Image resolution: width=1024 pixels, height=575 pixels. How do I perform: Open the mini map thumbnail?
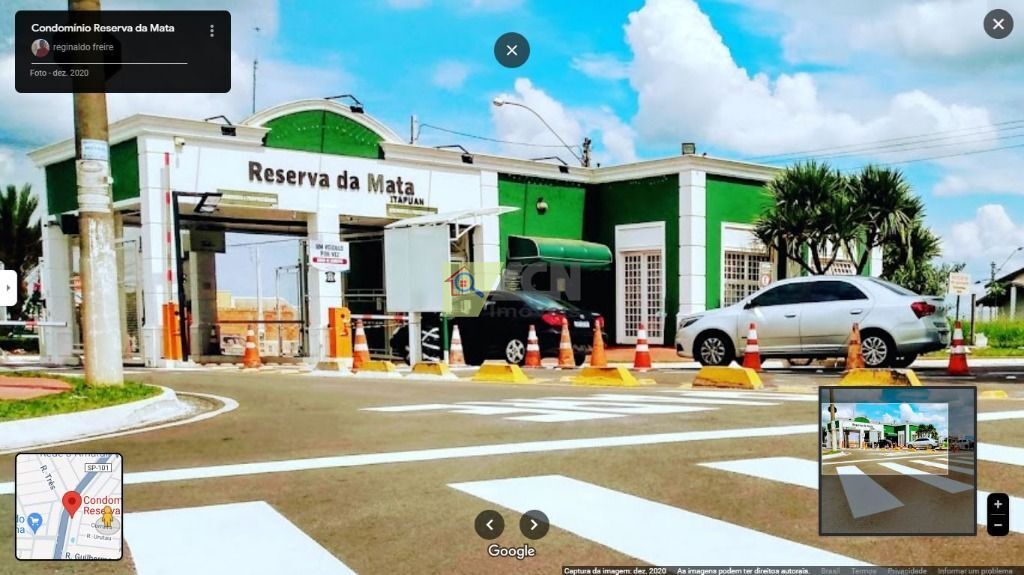pos(69,506)
